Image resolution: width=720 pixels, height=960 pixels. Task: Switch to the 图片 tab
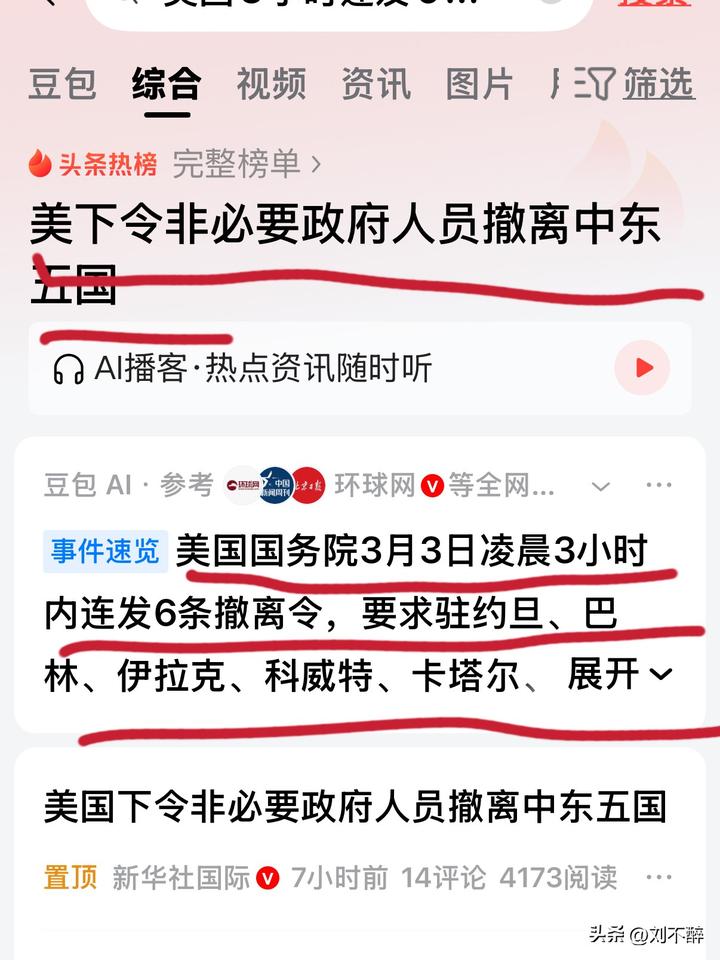pos(480,86)
